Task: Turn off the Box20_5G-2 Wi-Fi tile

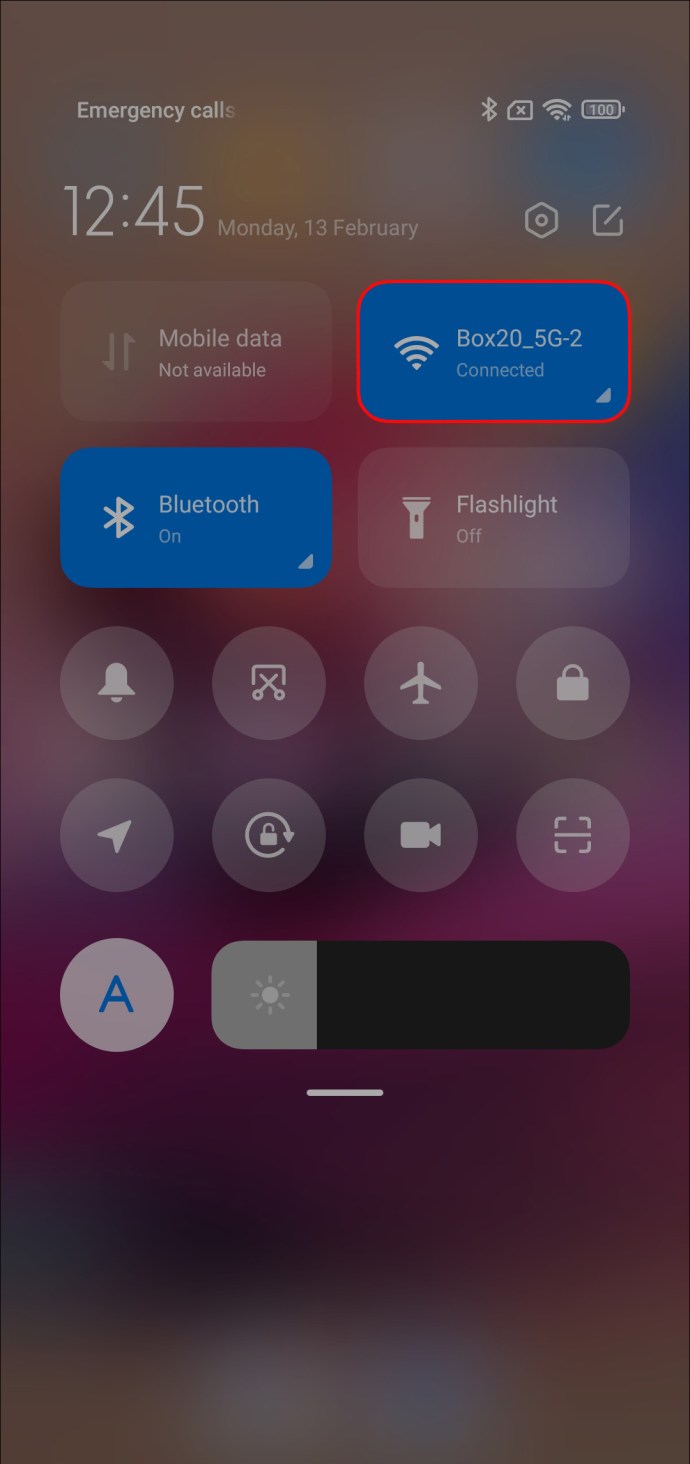Action: click(494, 352)
